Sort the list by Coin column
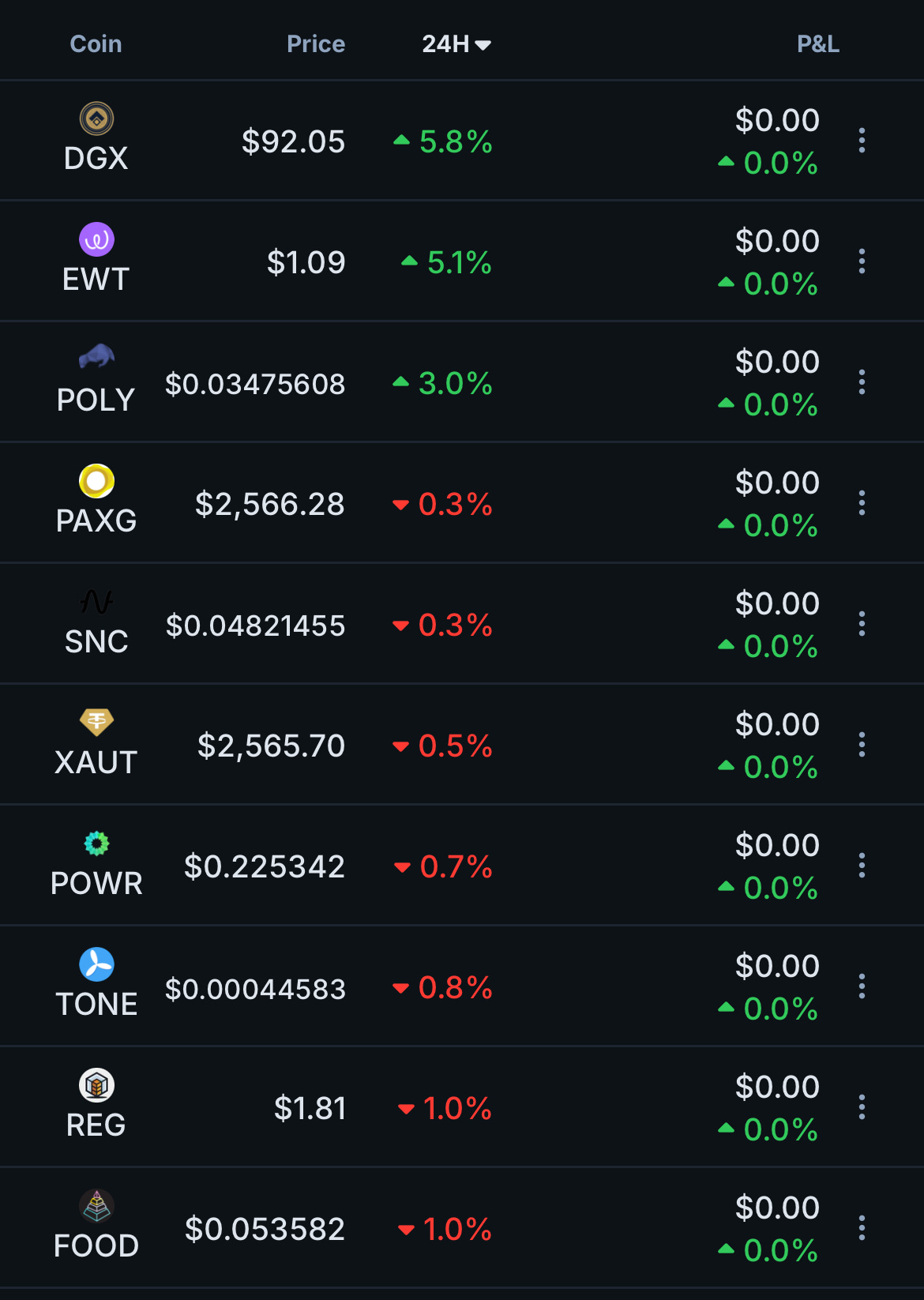Viewport: 924px width, 1300px height. pos(96,43)
